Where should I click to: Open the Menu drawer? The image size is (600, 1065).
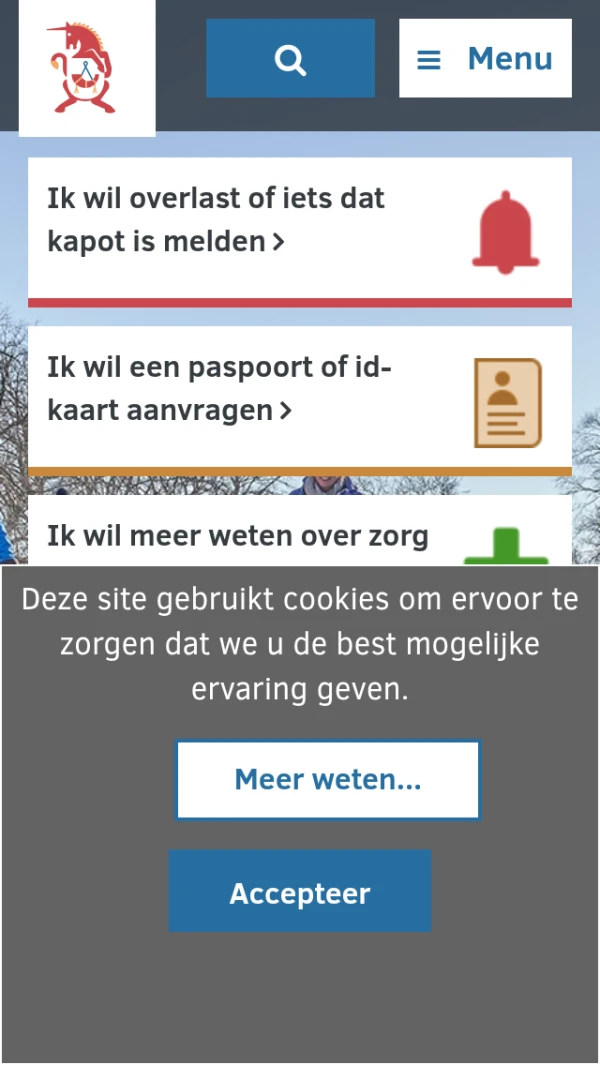coord(485,59)
